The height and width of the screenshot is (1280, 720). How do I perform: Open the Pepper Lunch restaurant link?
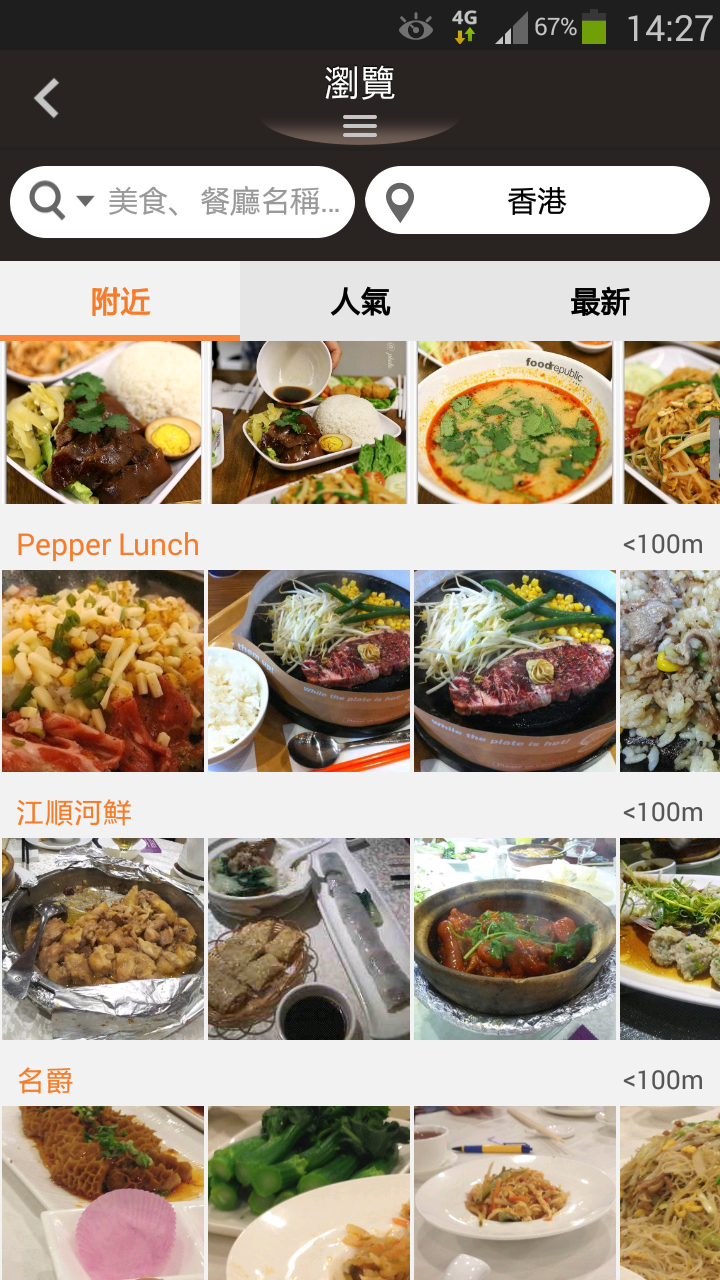[x=108, y=545]
